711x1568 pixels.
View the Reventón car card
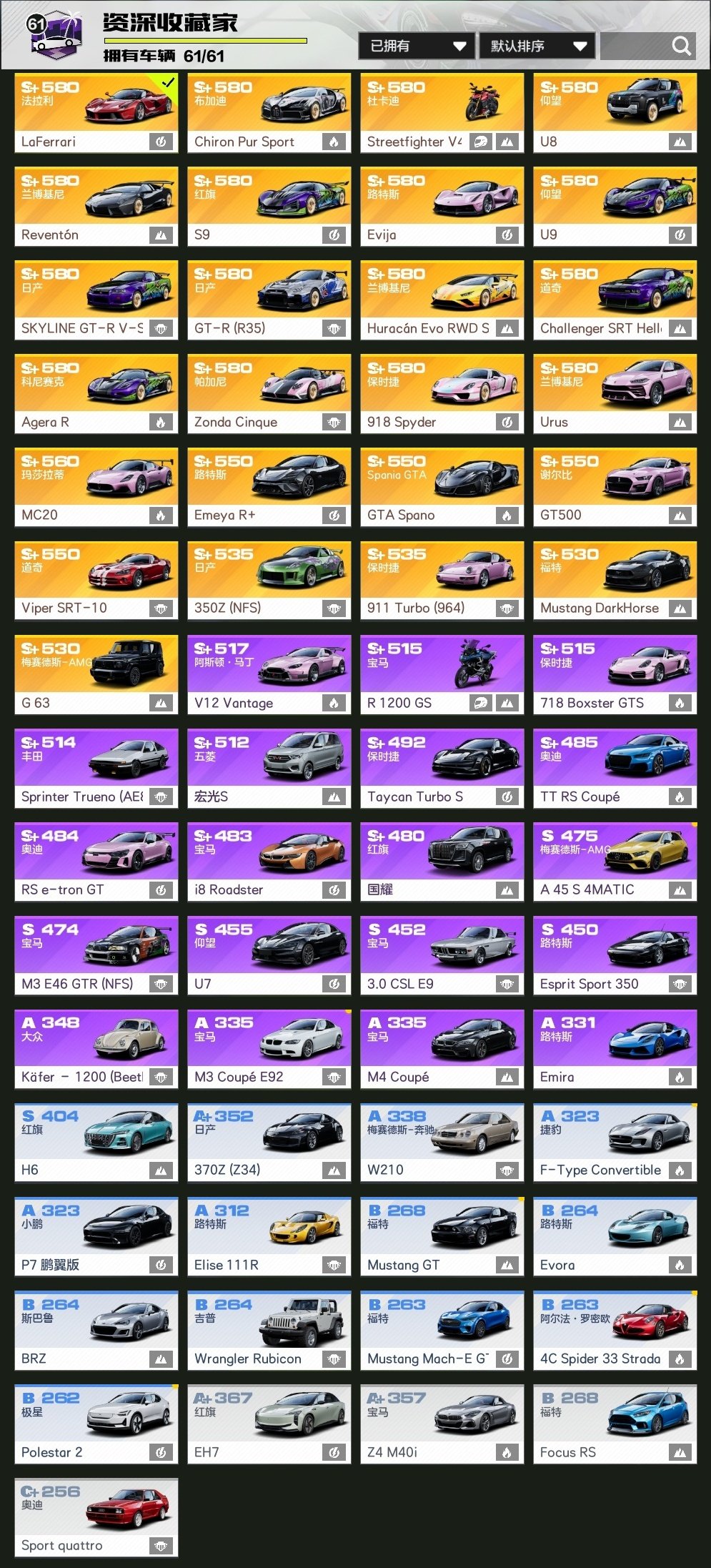pos(96,207)
